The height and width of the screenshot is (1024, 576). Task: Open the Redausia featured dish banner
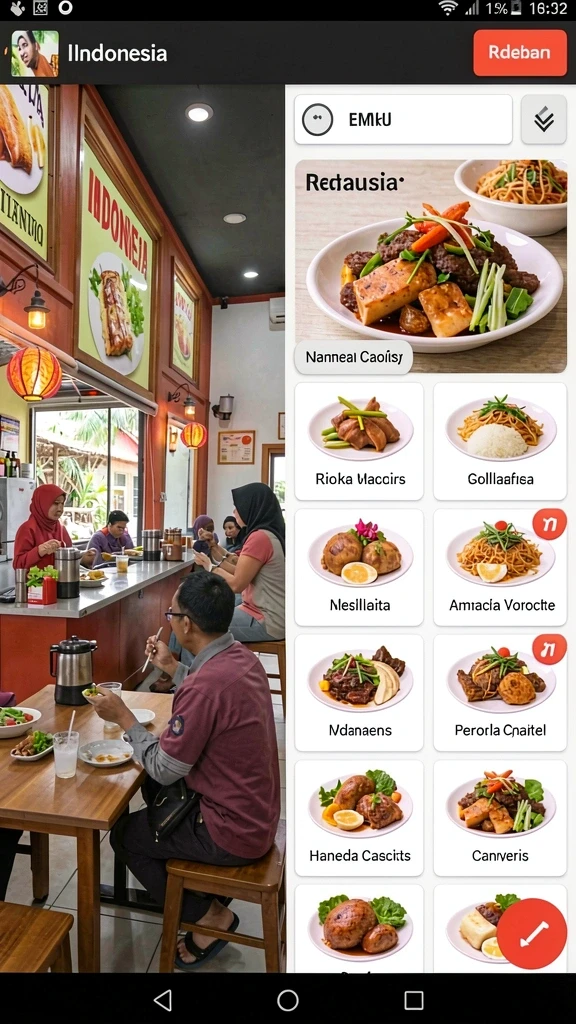[x=430, y=266]
